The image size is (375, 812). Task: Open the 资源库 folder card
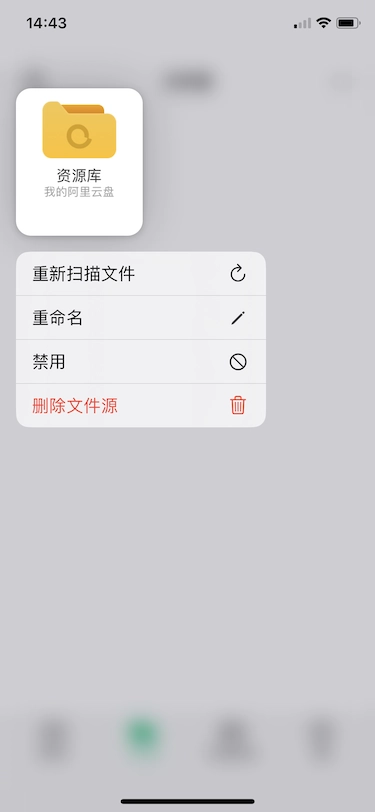(79, 162)
